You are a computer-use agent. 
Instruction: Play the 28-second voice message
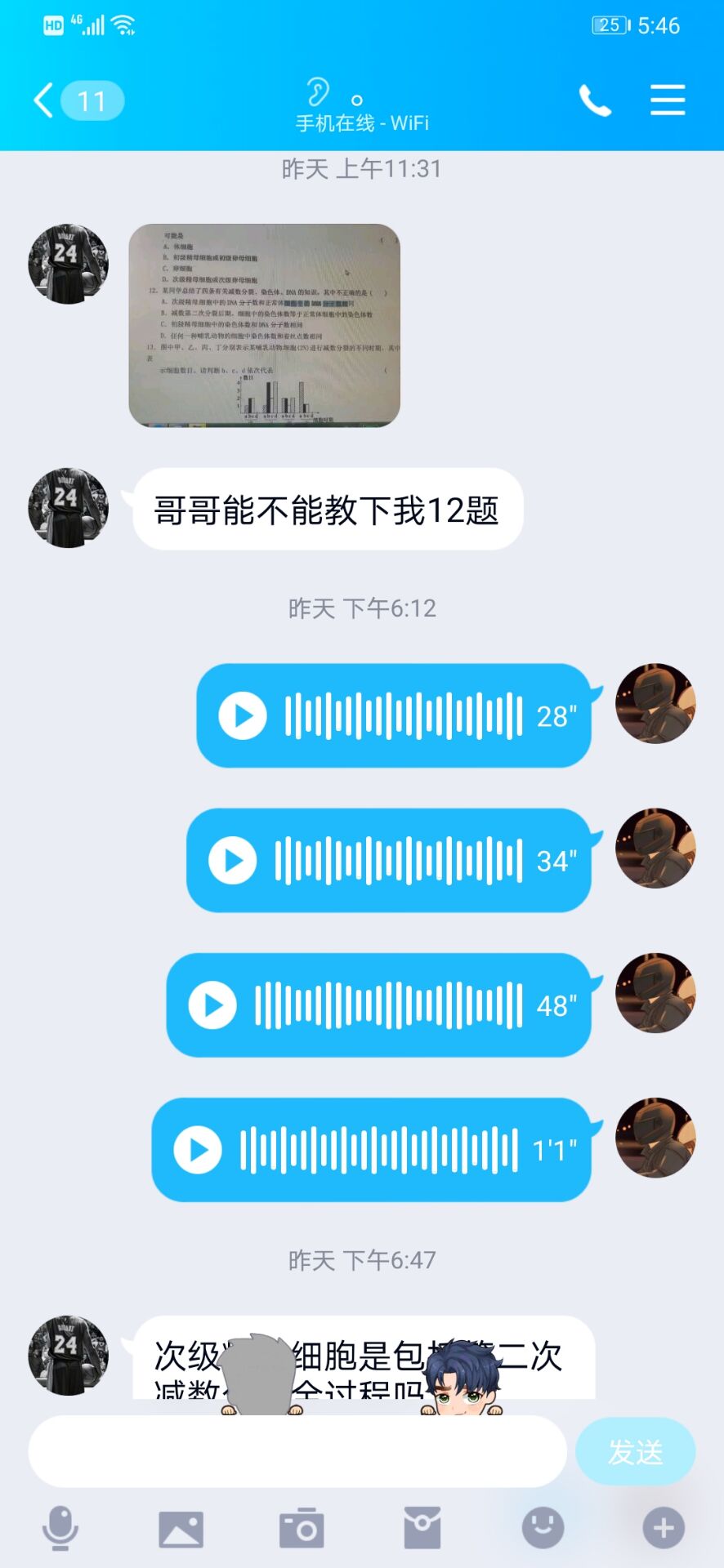243,716
